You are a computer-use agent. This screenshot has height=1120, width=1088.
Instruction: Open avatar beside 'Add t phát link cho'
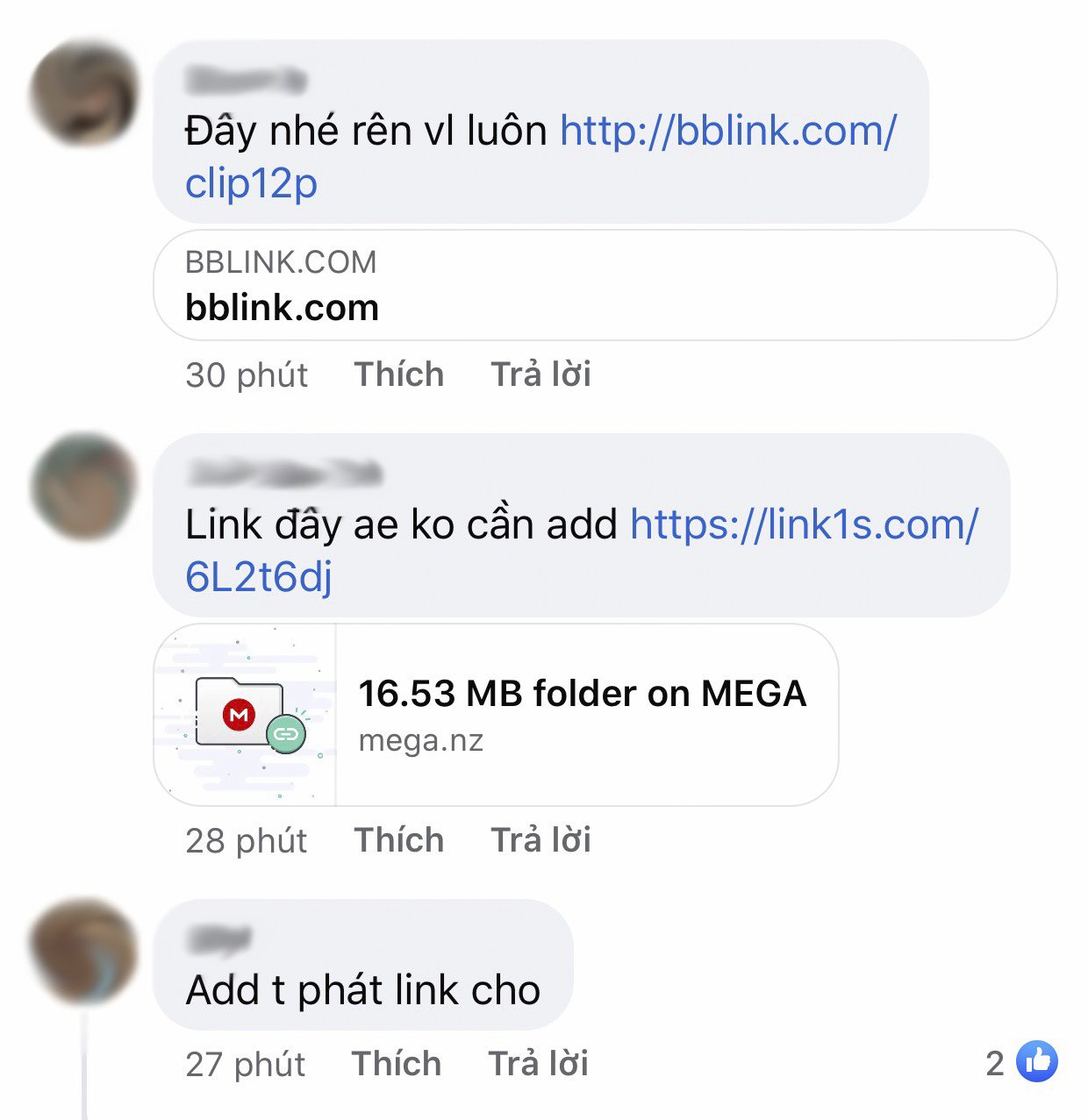pos(84,951)
